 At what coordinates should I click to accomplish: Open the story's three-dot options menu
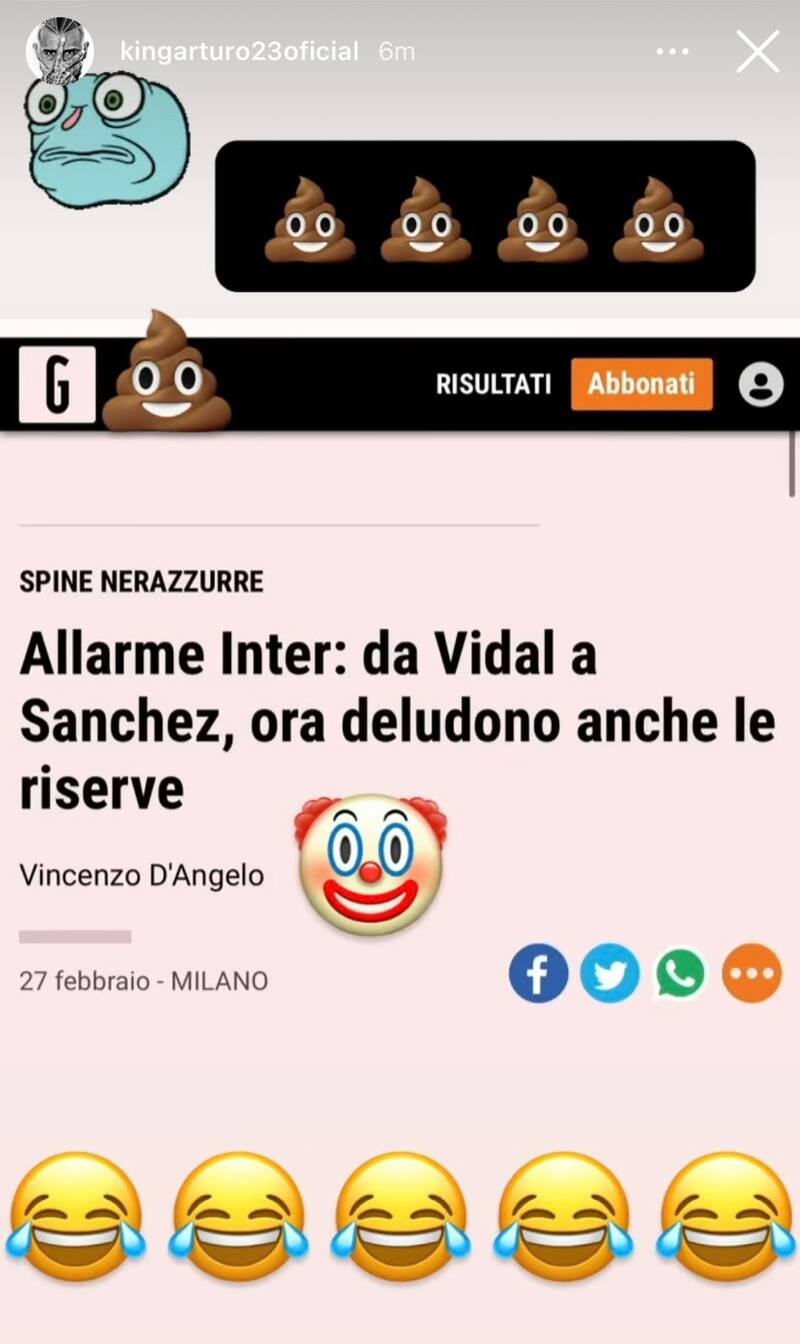(673, 52)
